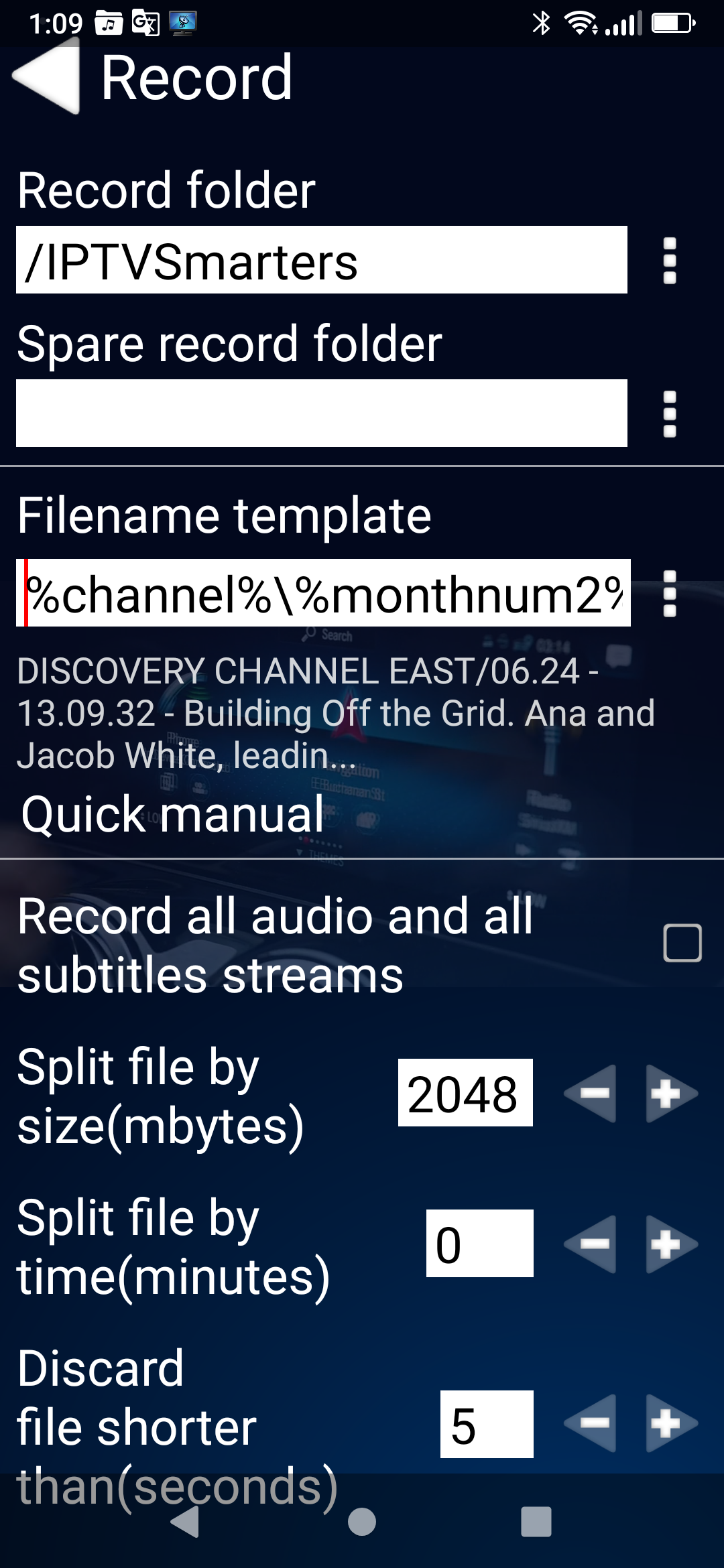Tap the split file by time value field
Viewport: 724px width, 1568px height.
[479, 1244]
